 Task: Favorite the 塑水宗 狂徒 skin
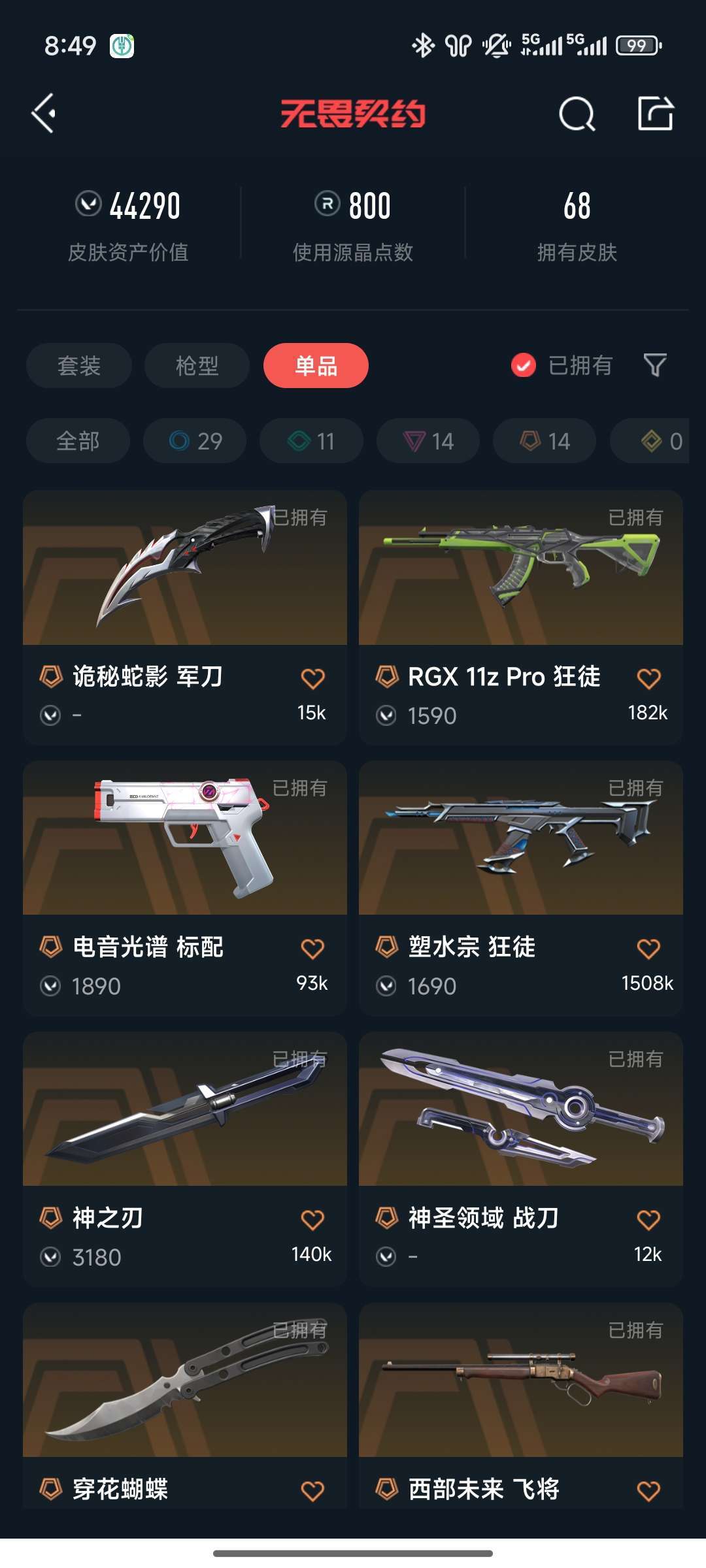pos(648,949)
